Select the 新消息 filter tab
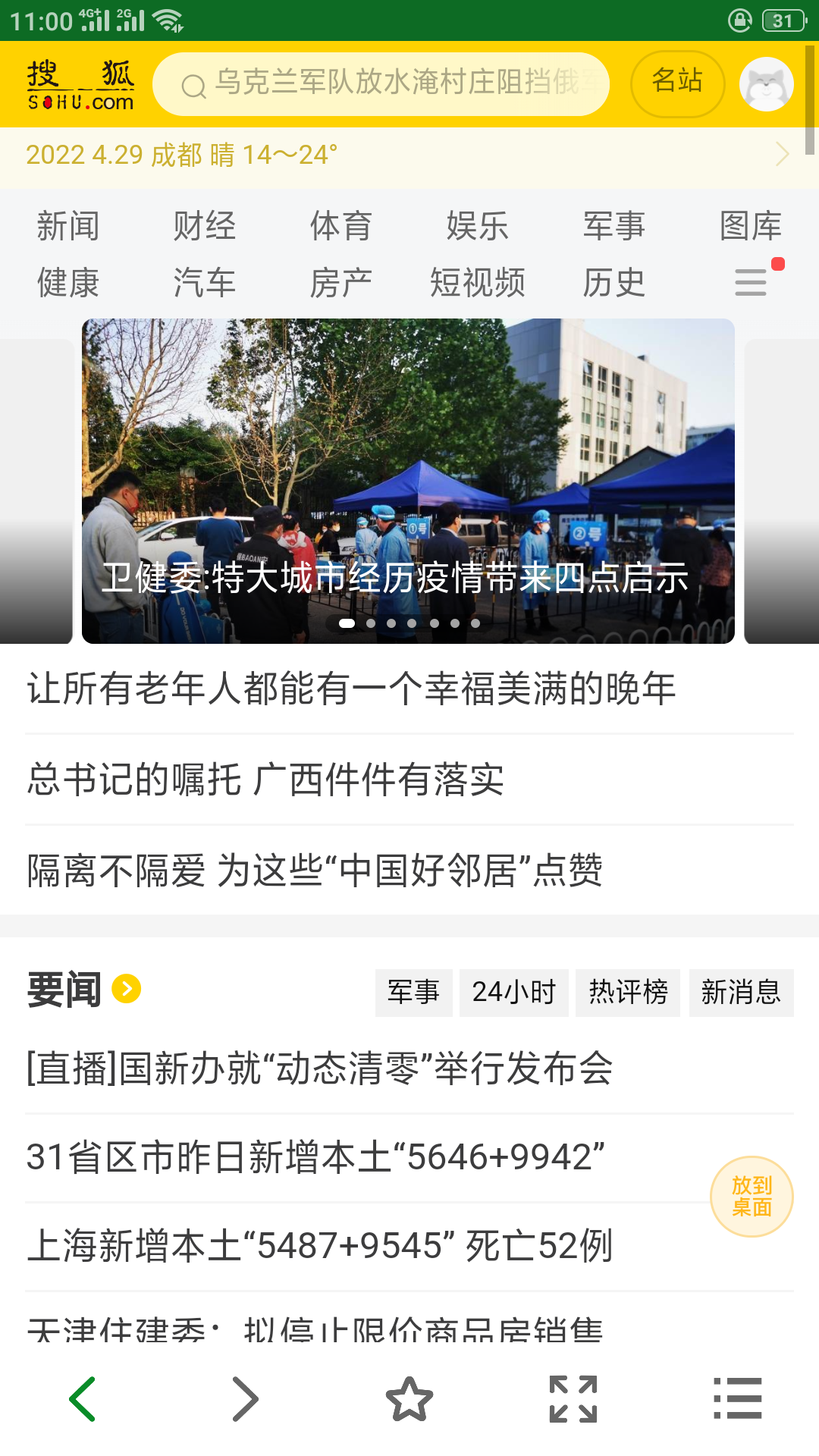 742,991
